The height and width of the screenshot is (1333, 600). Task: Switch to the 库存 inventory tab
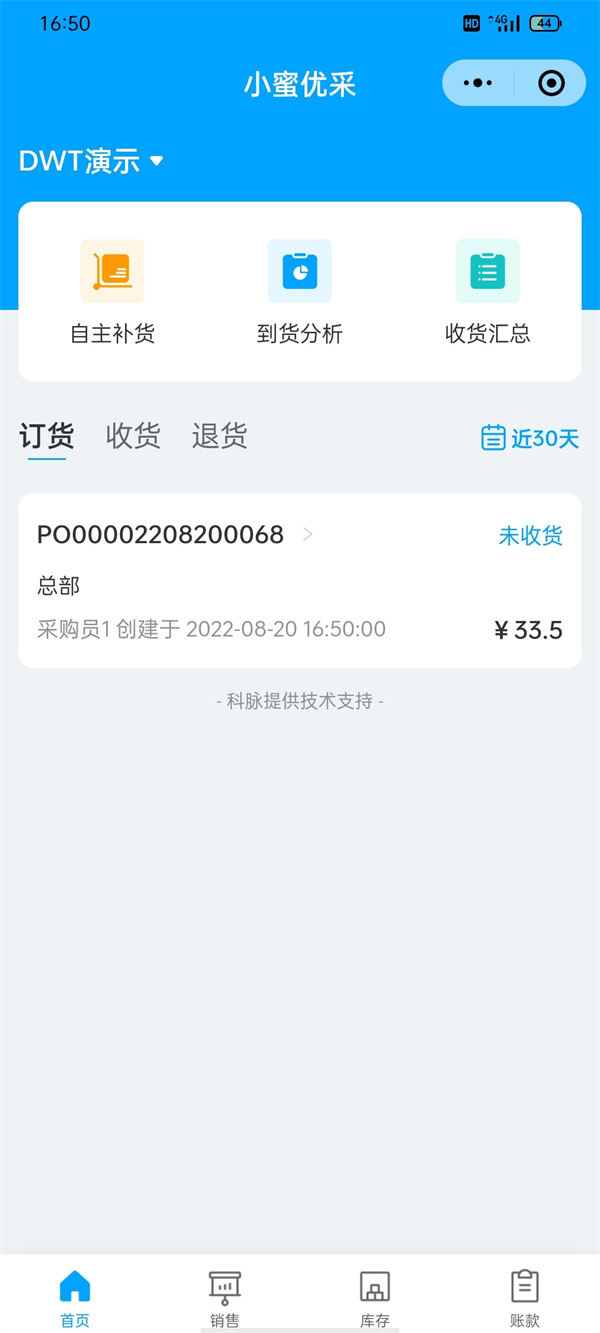tap(375, 1298)
